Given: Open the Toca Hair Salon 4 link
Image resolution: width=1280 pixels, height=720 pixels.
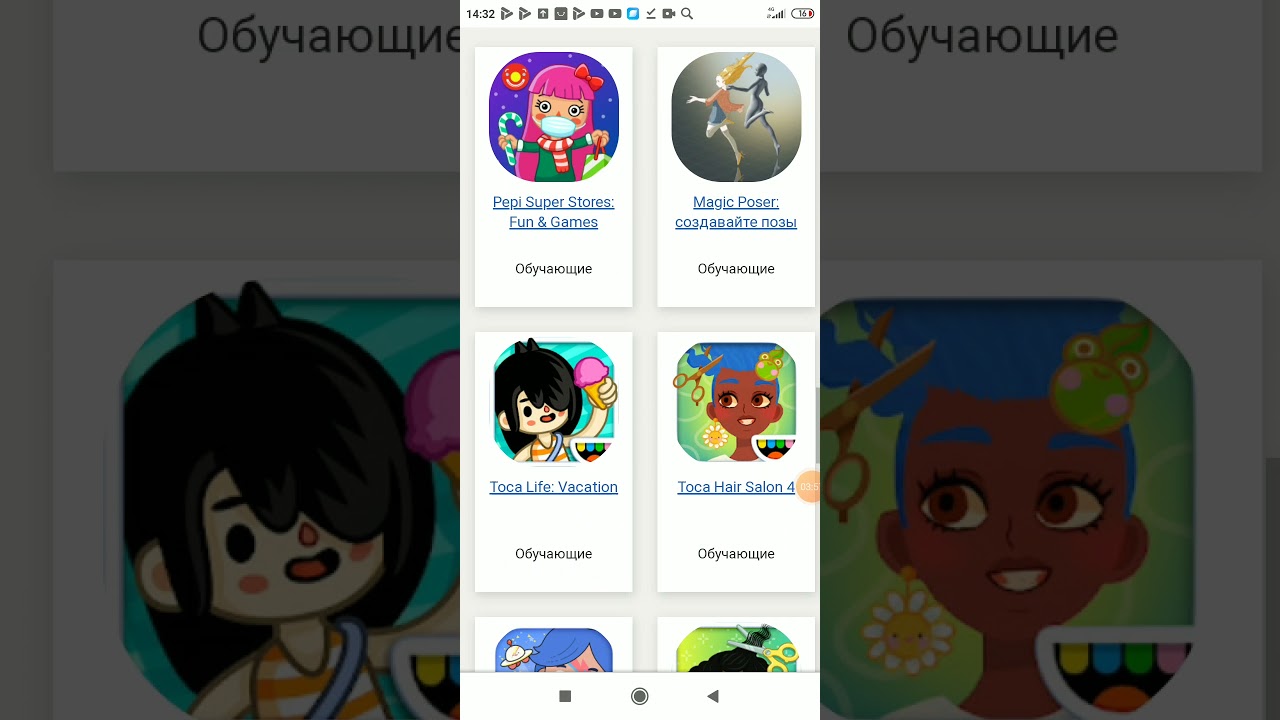Looking at the screenshot, I should tap(735, 487).
